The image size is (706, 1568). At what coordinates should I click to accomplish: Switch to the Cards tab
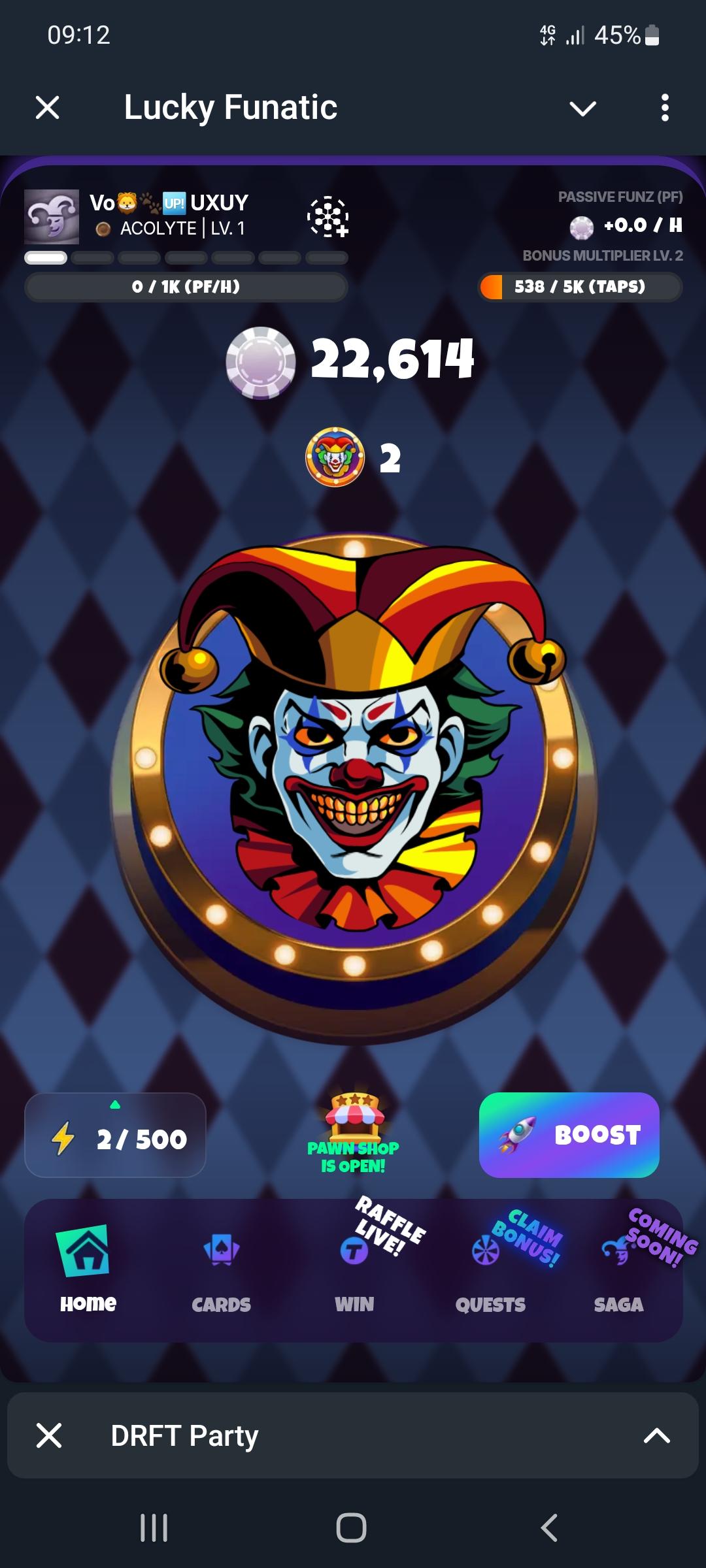coord(221,1271)
